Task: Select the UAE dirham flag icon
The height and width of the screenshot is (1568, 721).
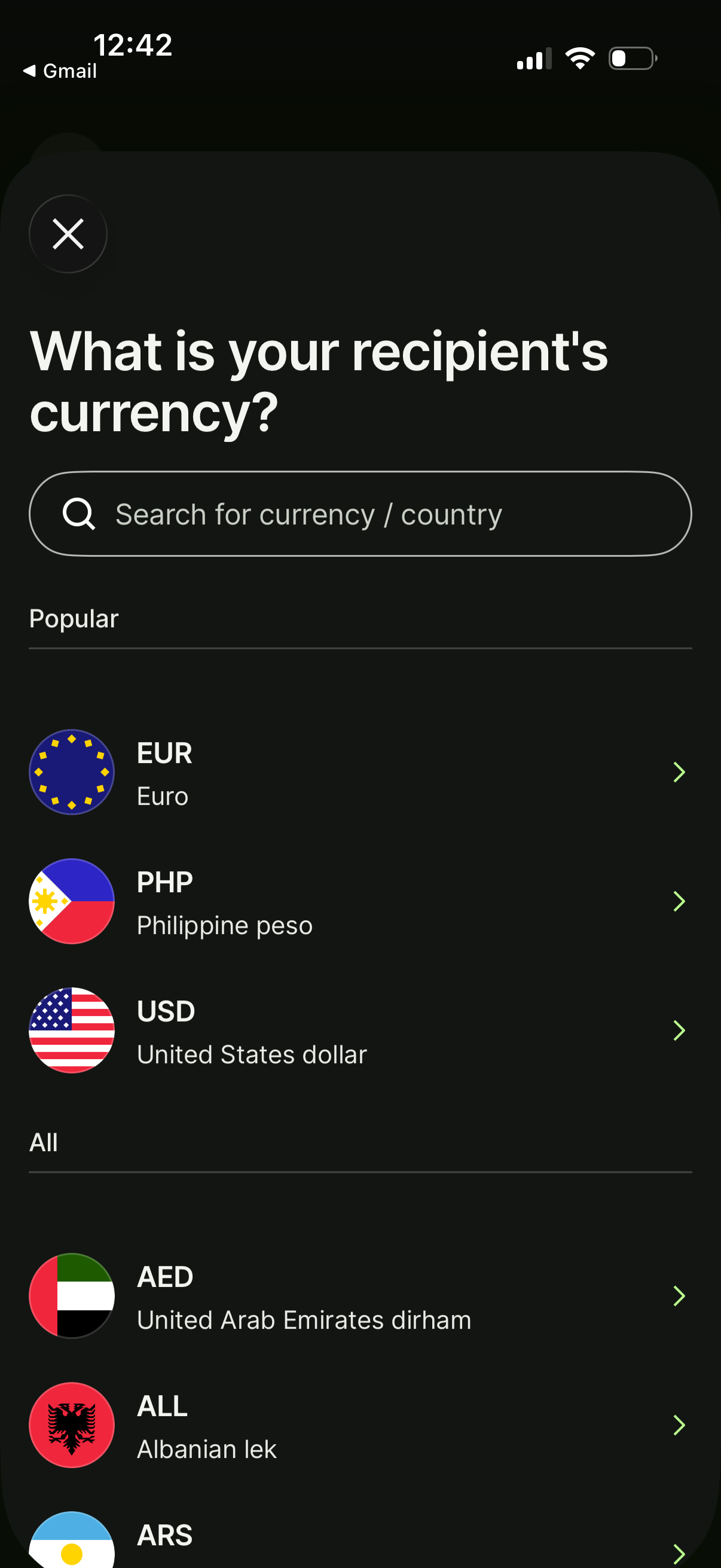Action: click(71, 1296)
